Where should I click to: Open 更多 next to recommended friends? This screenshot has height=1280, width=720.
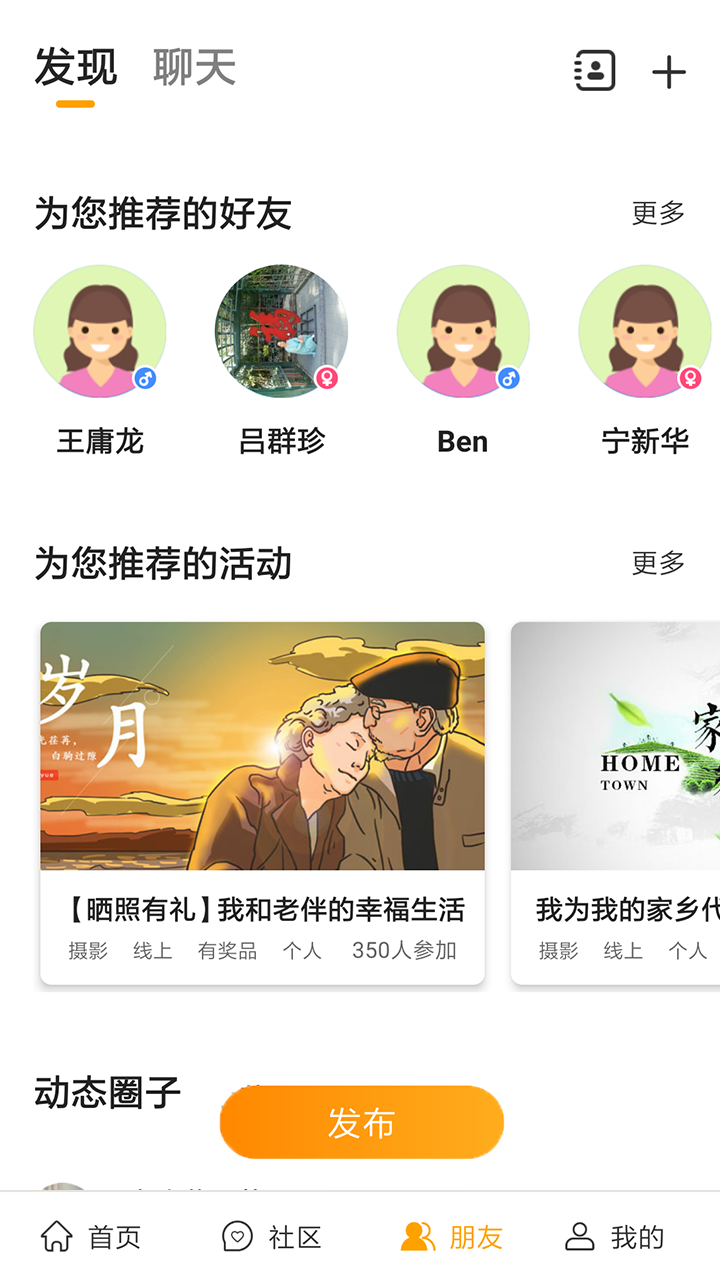[656, 213]
